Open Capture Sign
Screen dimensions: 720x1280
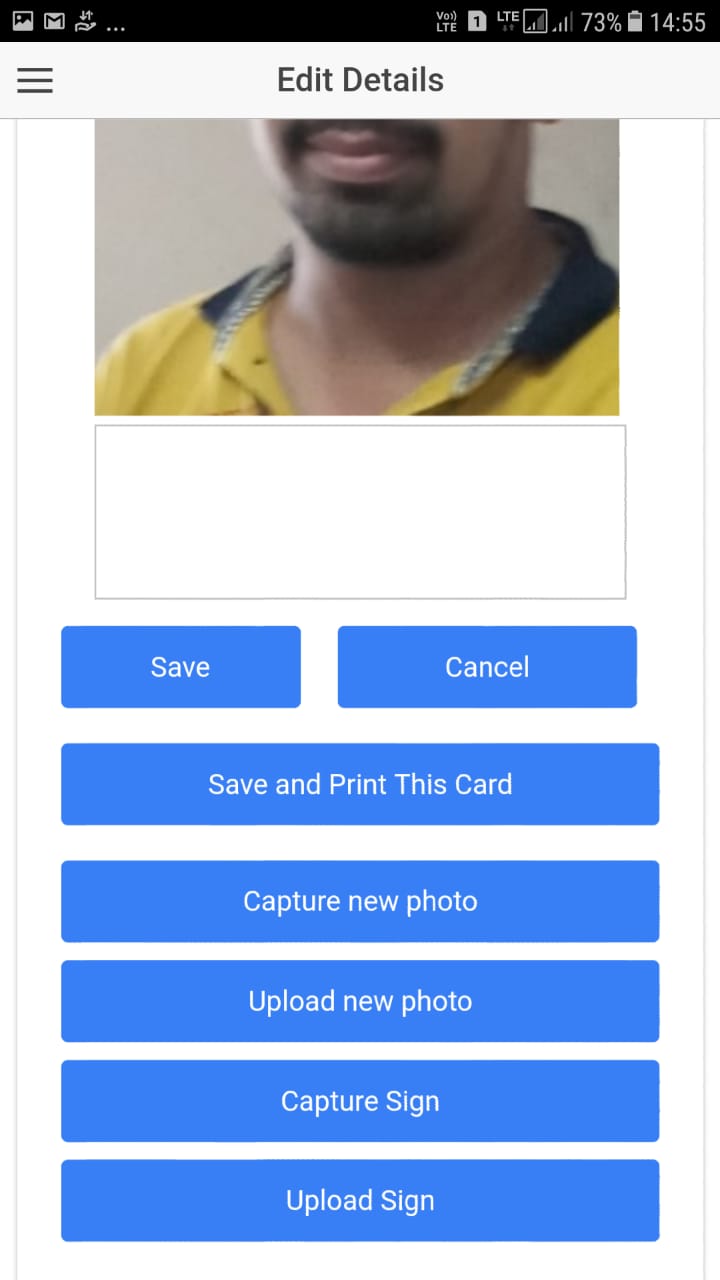coord(360,1101)
